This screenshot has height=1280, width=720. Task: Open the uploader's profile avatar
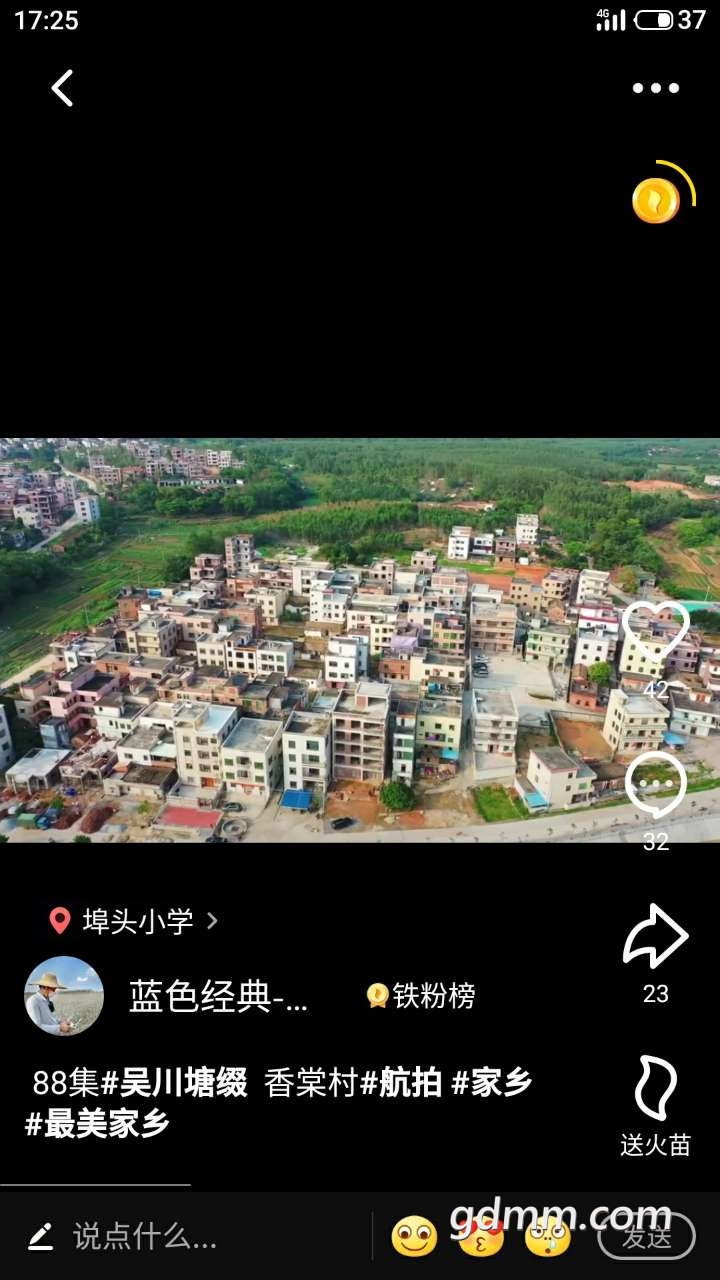click(x=64, y=996)
